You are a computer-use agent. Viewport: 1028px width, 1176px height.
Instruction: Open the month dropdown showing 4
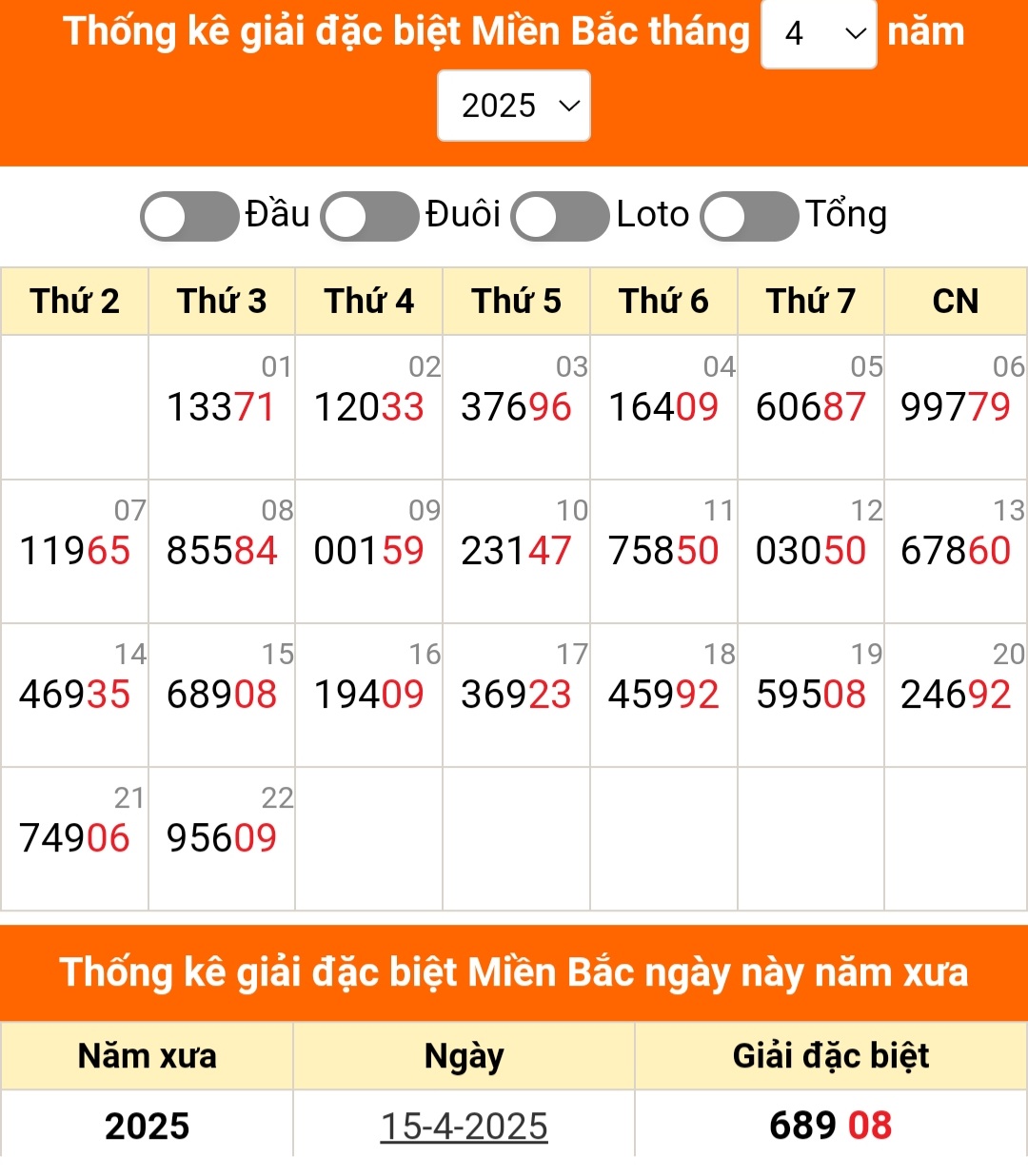(819, 34)
